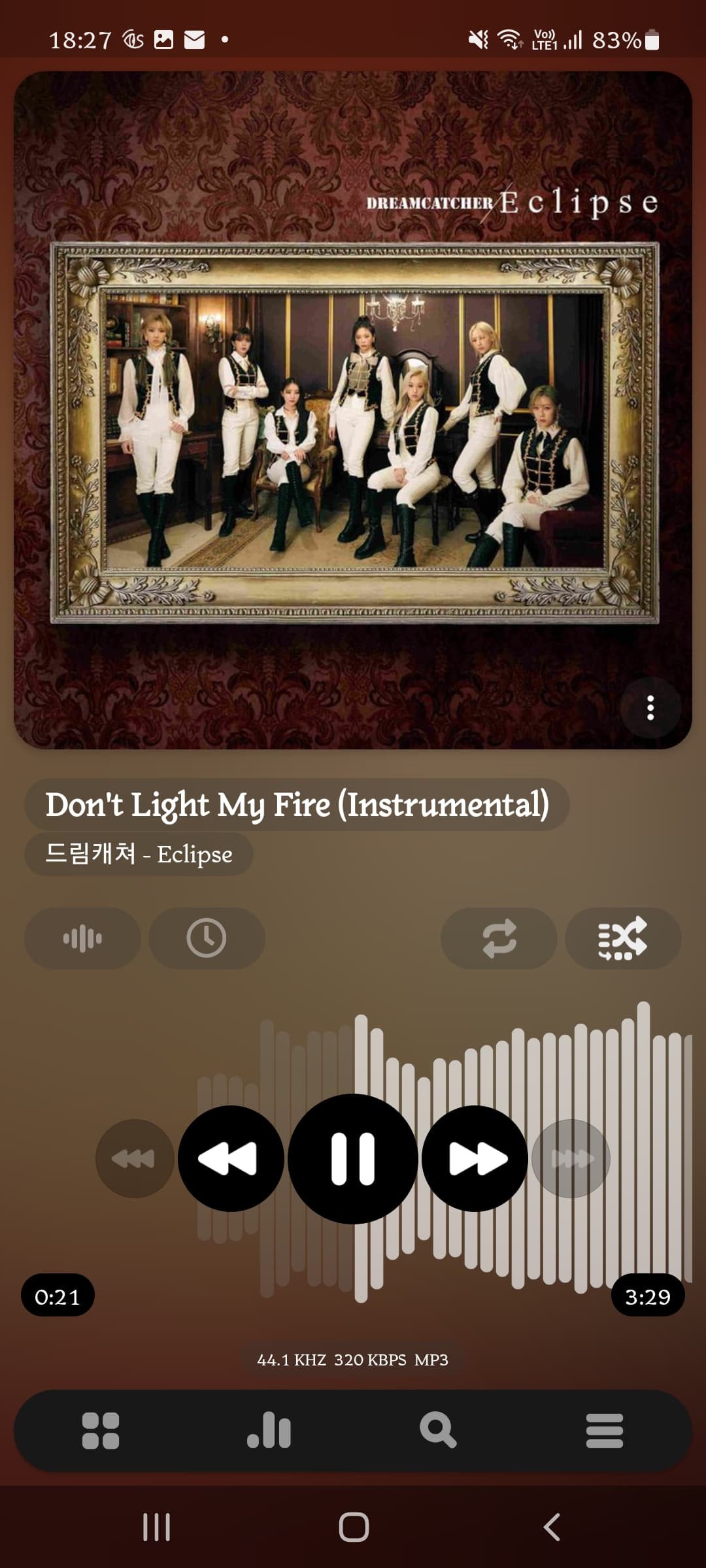Screen dimensions: 706x1568
Task: Jump to the next category using the triple-arrow forward button
Action: point(571,1158)
